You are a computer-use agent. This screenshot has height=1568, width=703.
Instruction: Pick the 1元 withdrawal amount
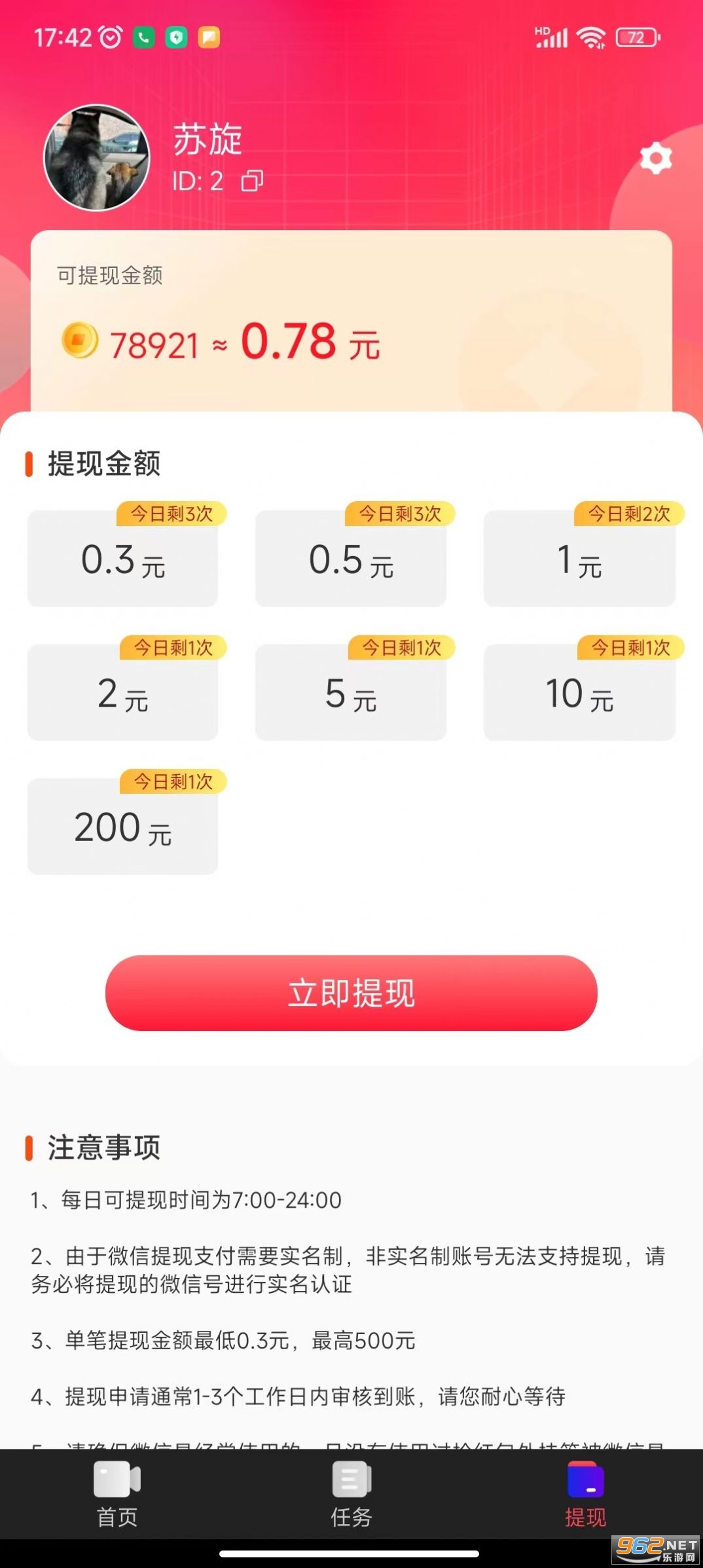coord(579,559)
